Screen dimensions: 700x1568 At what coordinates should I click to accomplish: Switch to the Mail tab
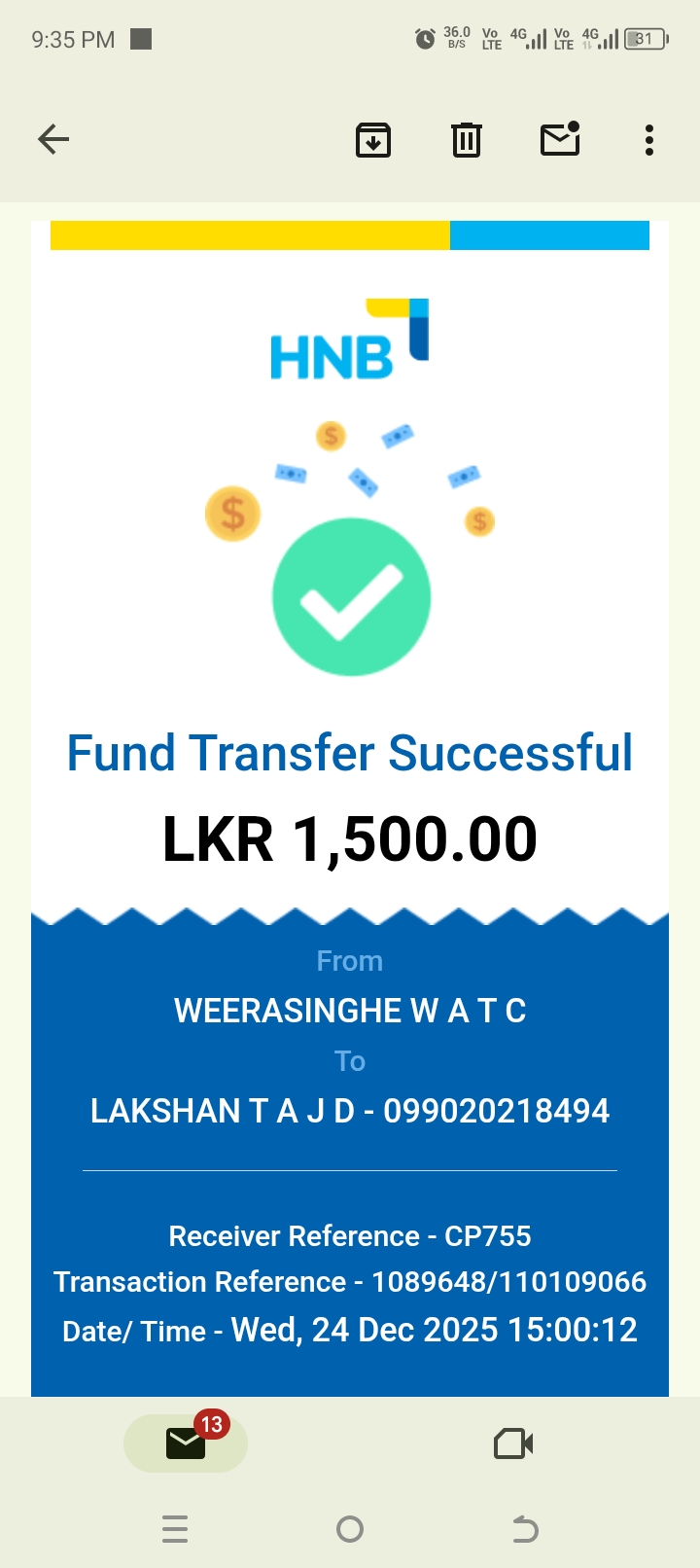pyautogui.click(x=186, y=1443)
